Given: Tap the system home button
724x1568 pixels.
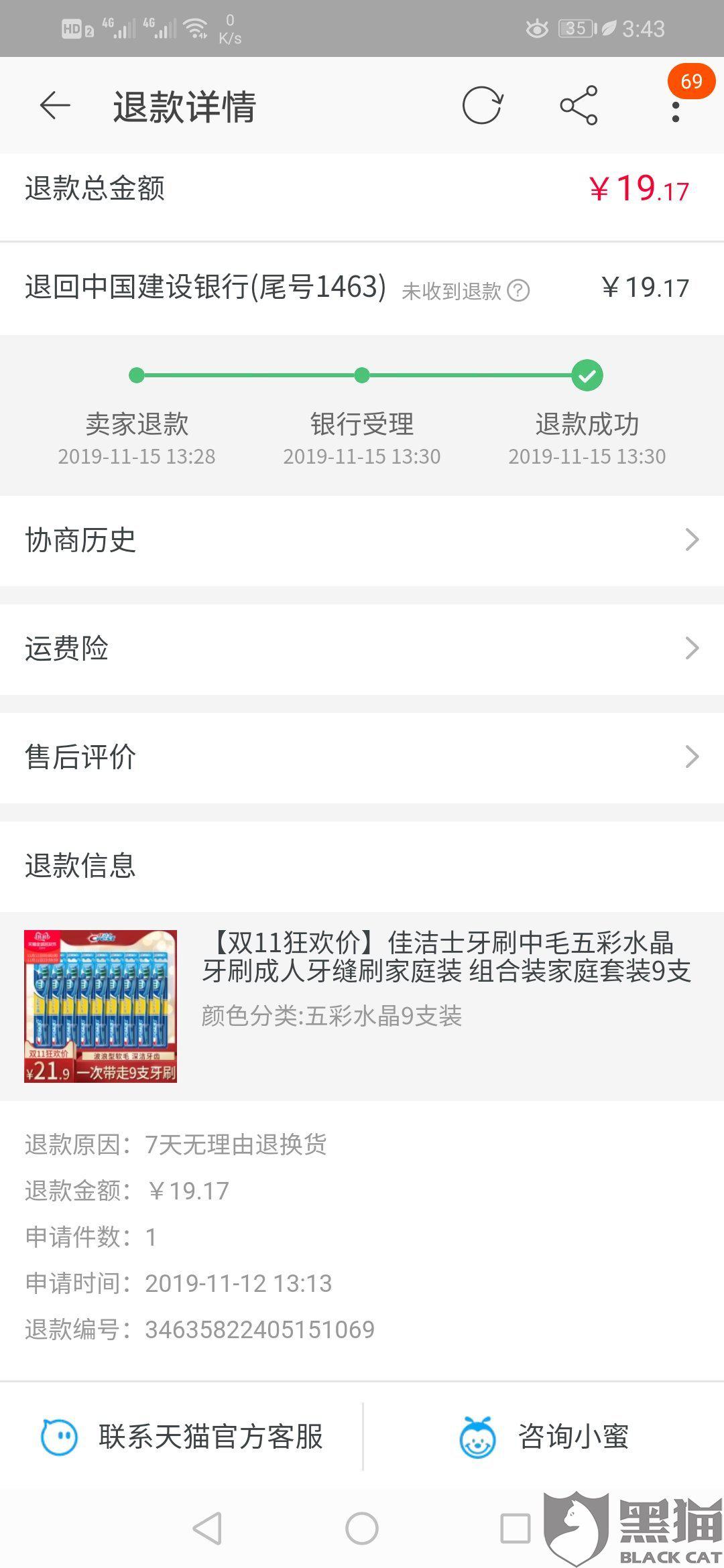Looking at the screenshot, I should pyautogui.click(x=362, y=1528).
